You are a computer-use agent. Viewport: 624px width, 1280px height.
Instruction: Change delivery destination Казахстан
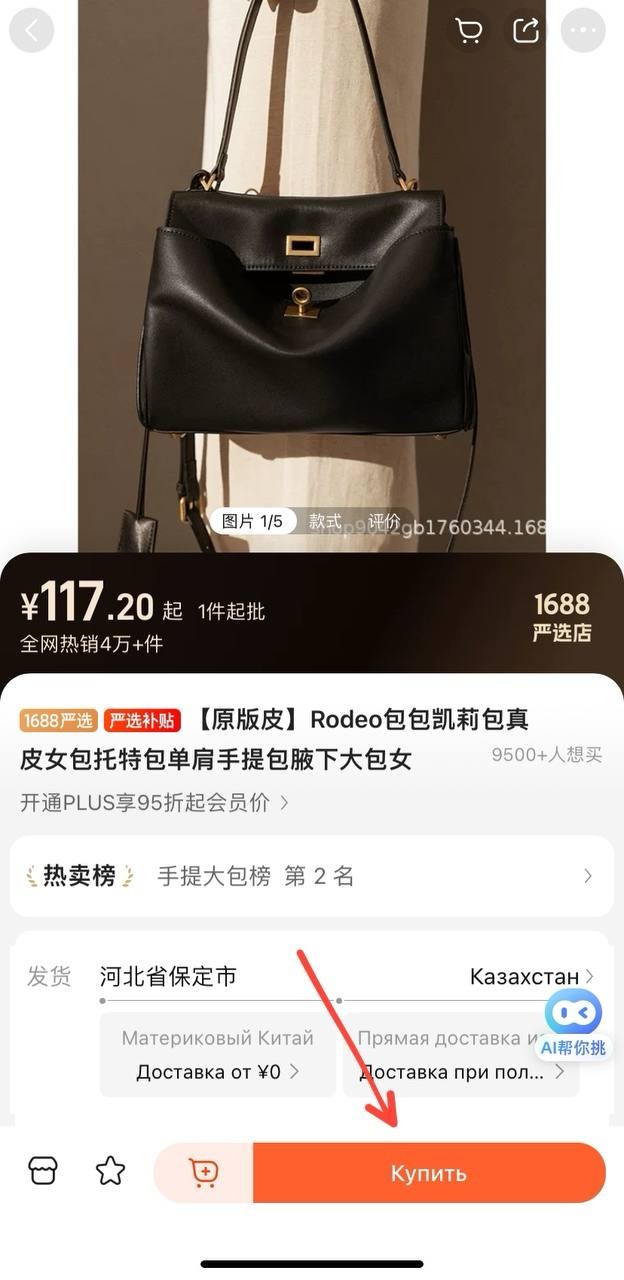[532, 977]
